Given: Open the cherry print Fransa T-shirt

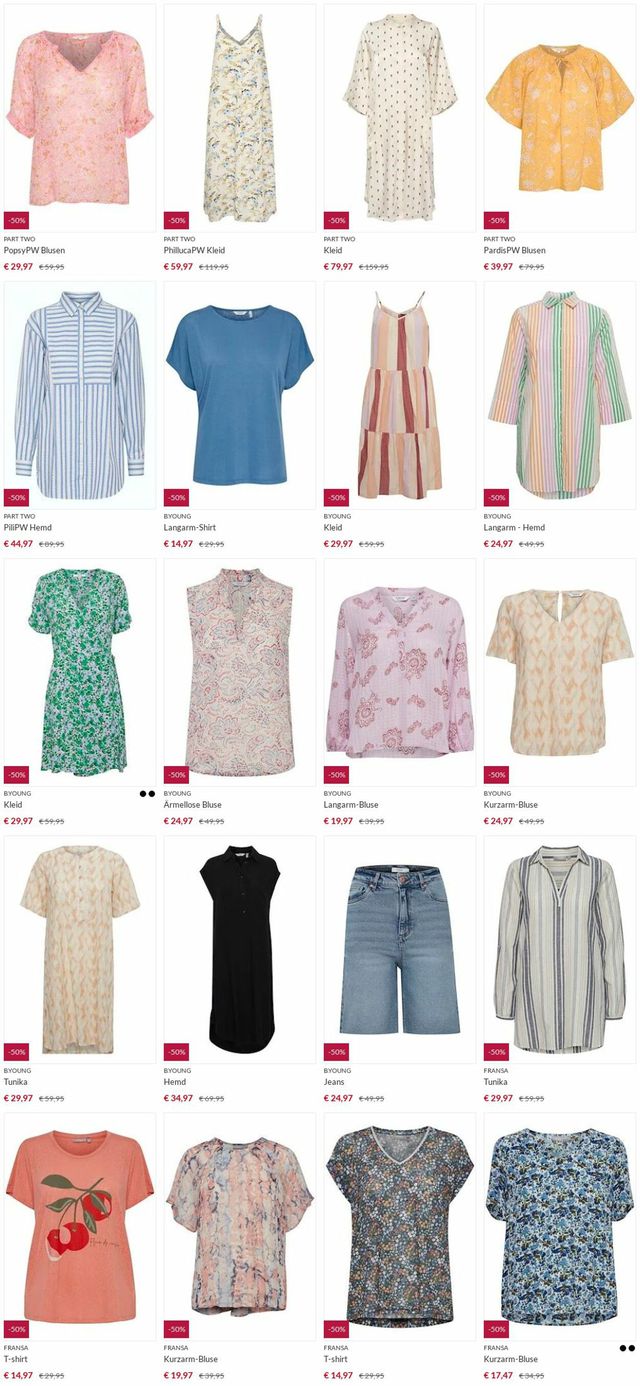Looking at the screenshot, I should pyautogui.click(x=79, y=1224).
